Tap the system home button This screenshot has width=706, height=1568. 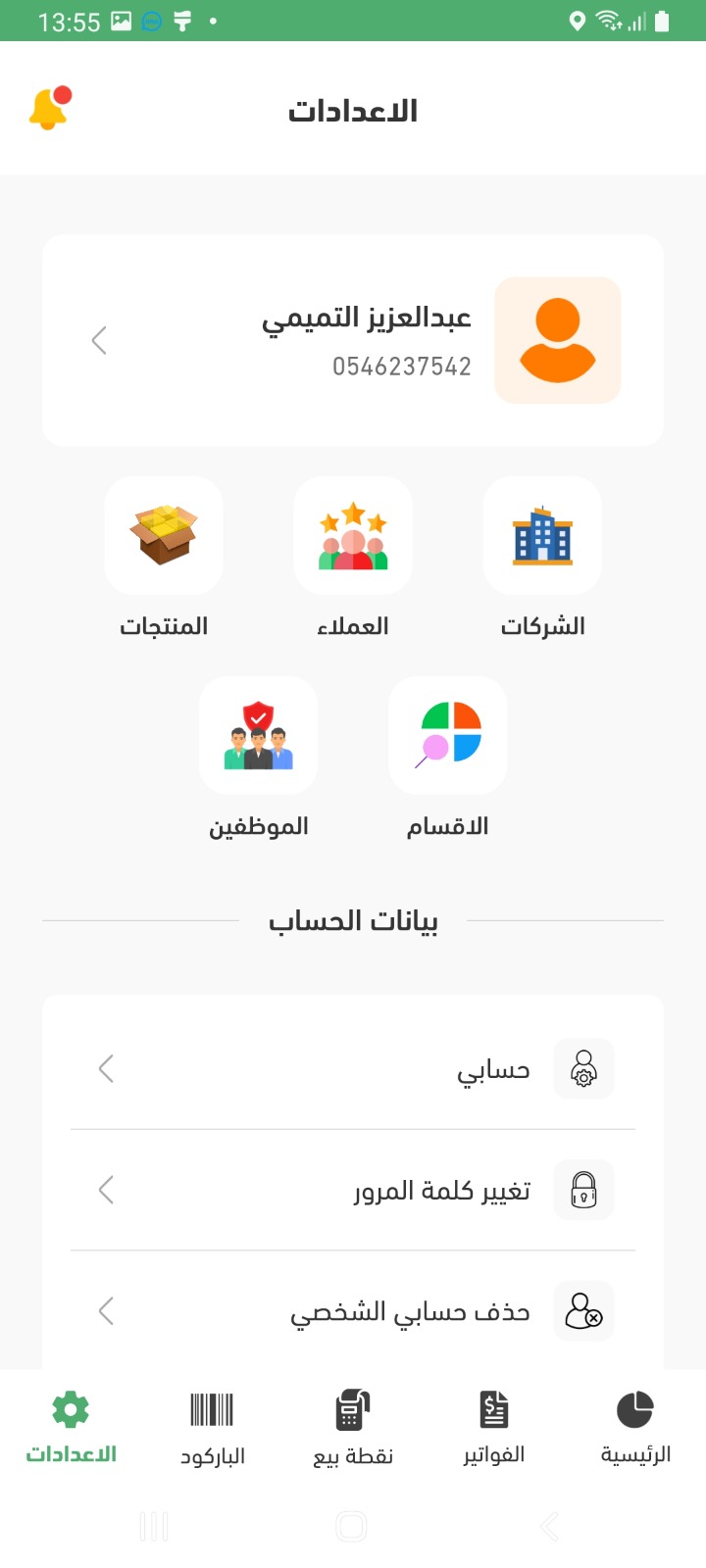pyautogui.click(x=351, y=1526)
